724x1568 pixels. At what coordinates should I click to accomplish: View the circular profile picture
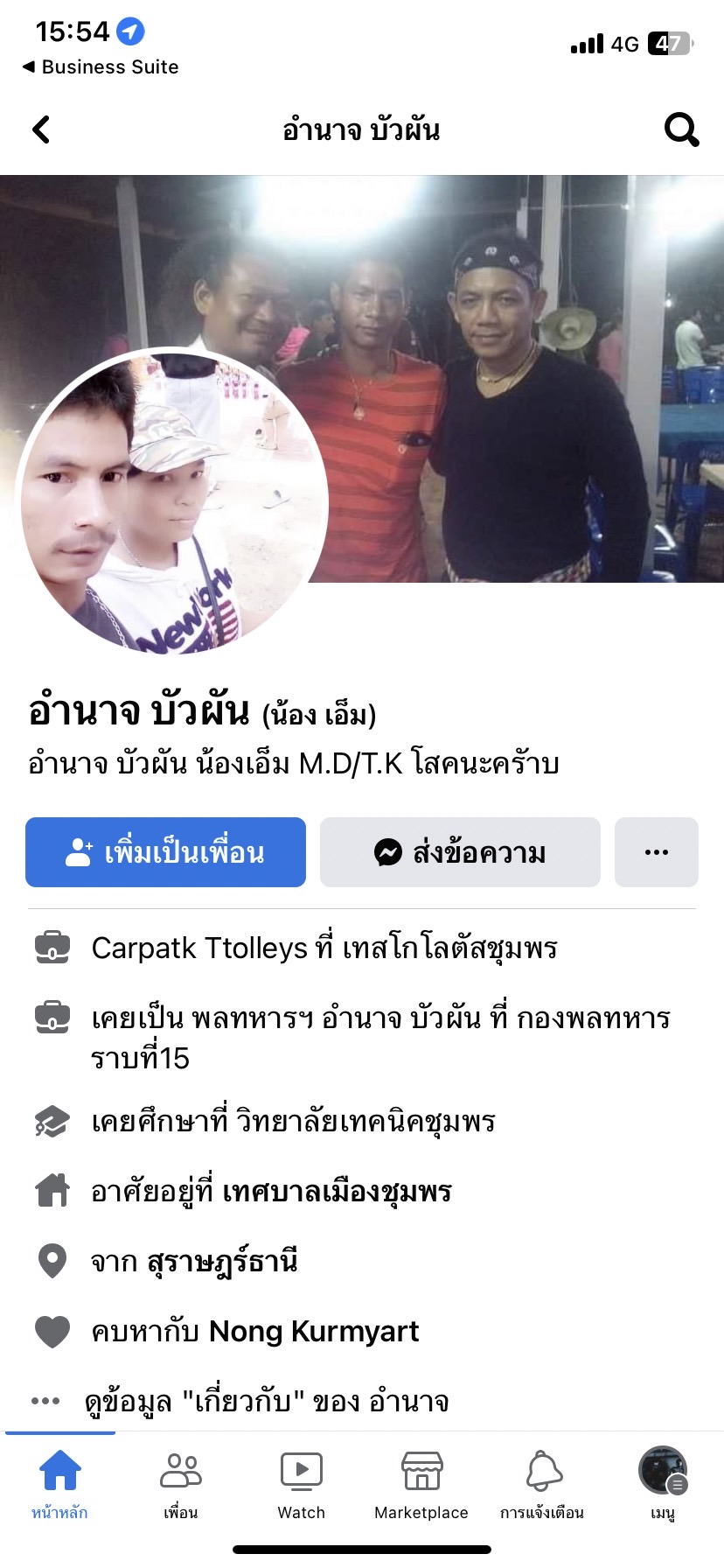(173, 502)
